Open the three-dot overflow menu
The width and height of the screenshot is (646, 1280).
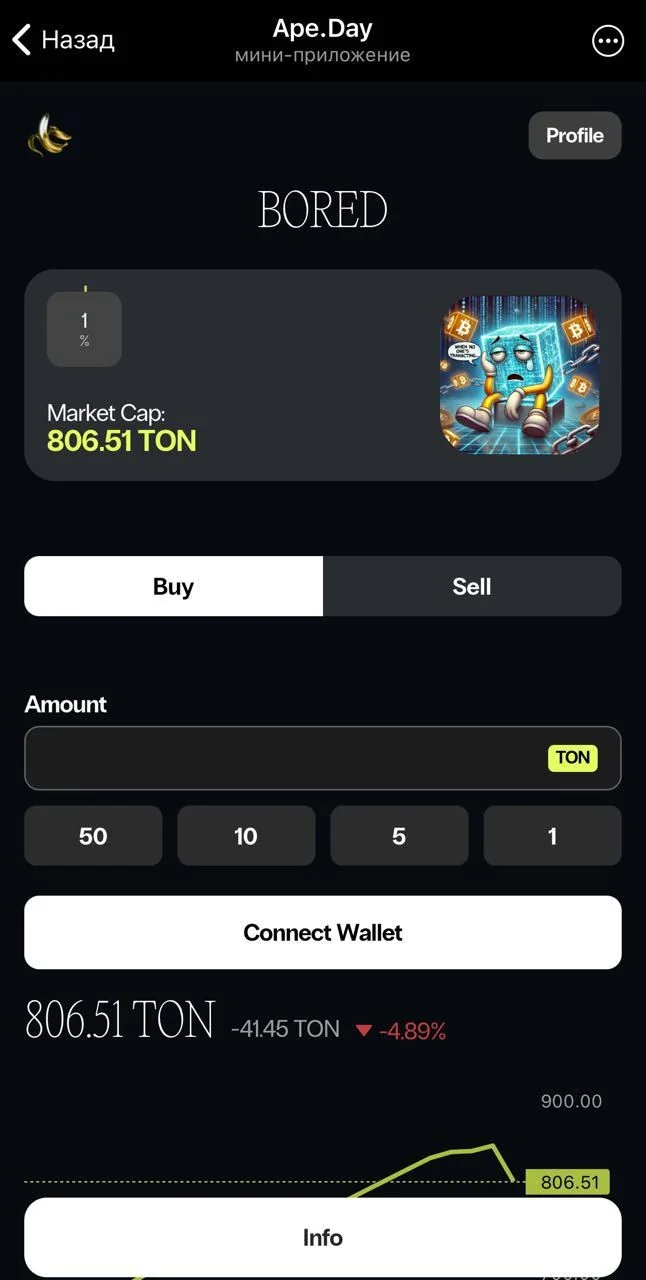click(x=608, y=41)
